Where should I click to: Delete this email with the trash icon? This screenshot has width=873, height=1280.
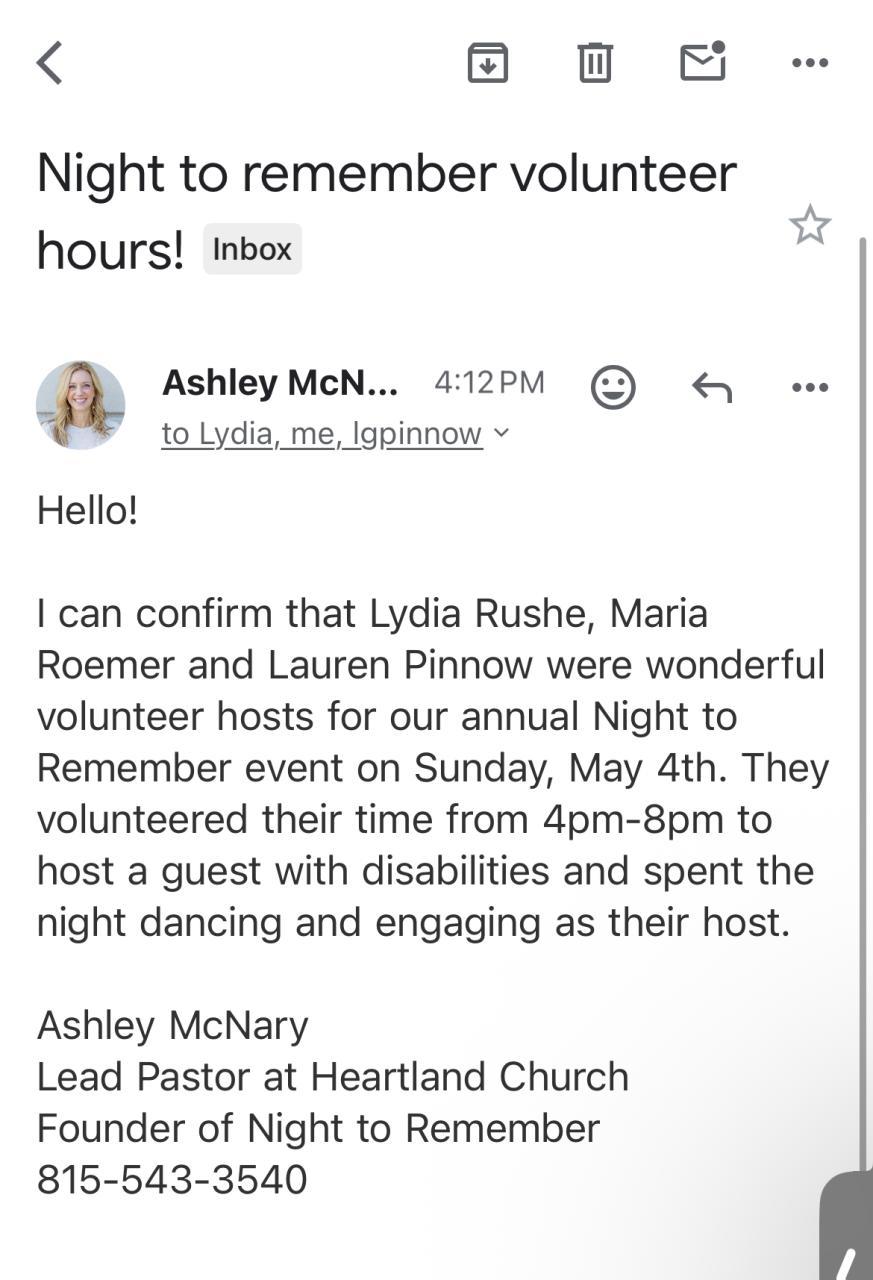[x=595, y=63]
